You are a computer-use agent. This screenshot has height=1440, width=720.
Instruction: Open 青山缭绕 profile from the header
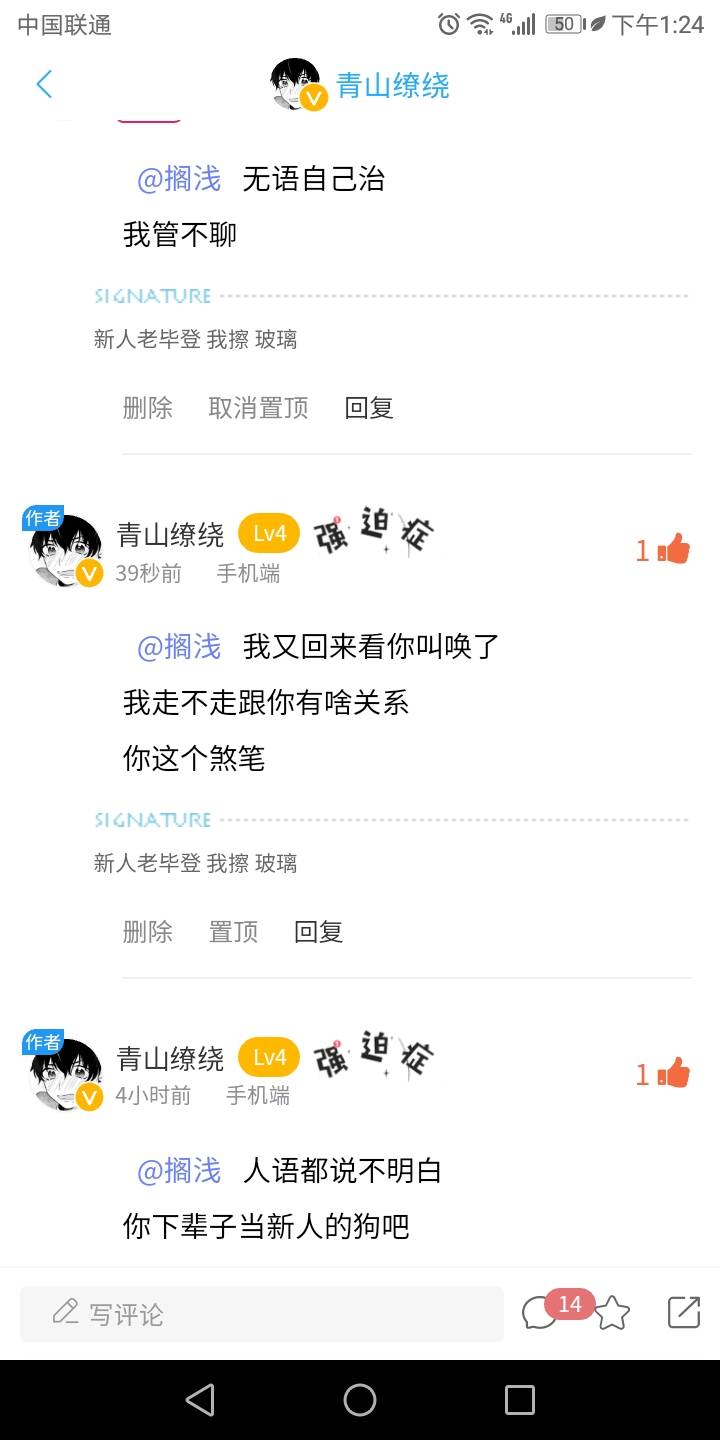pos(392,86)
